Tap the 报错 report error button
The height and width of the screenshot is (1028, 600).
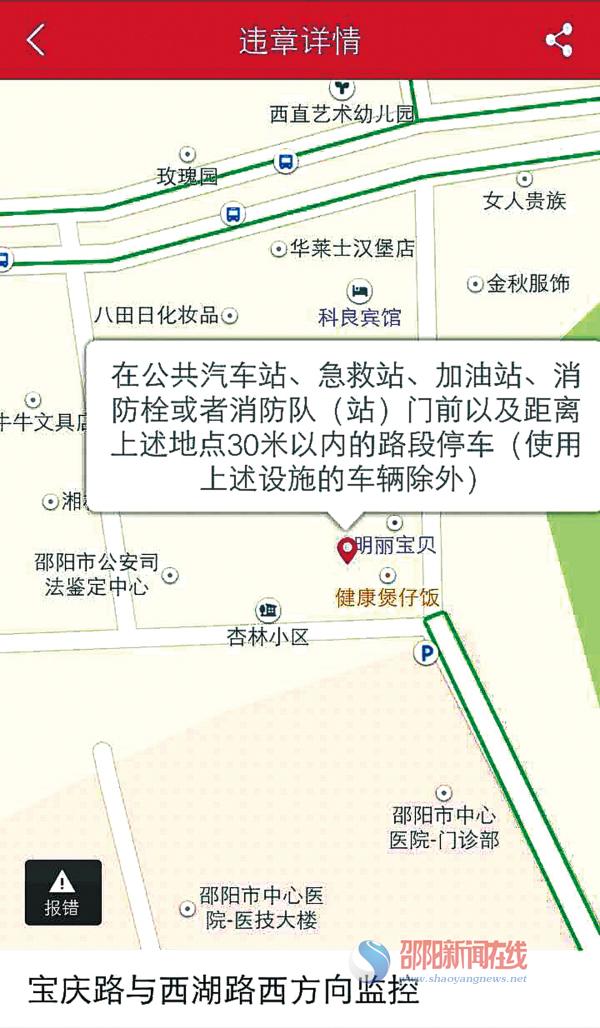(x=63, y=892)
